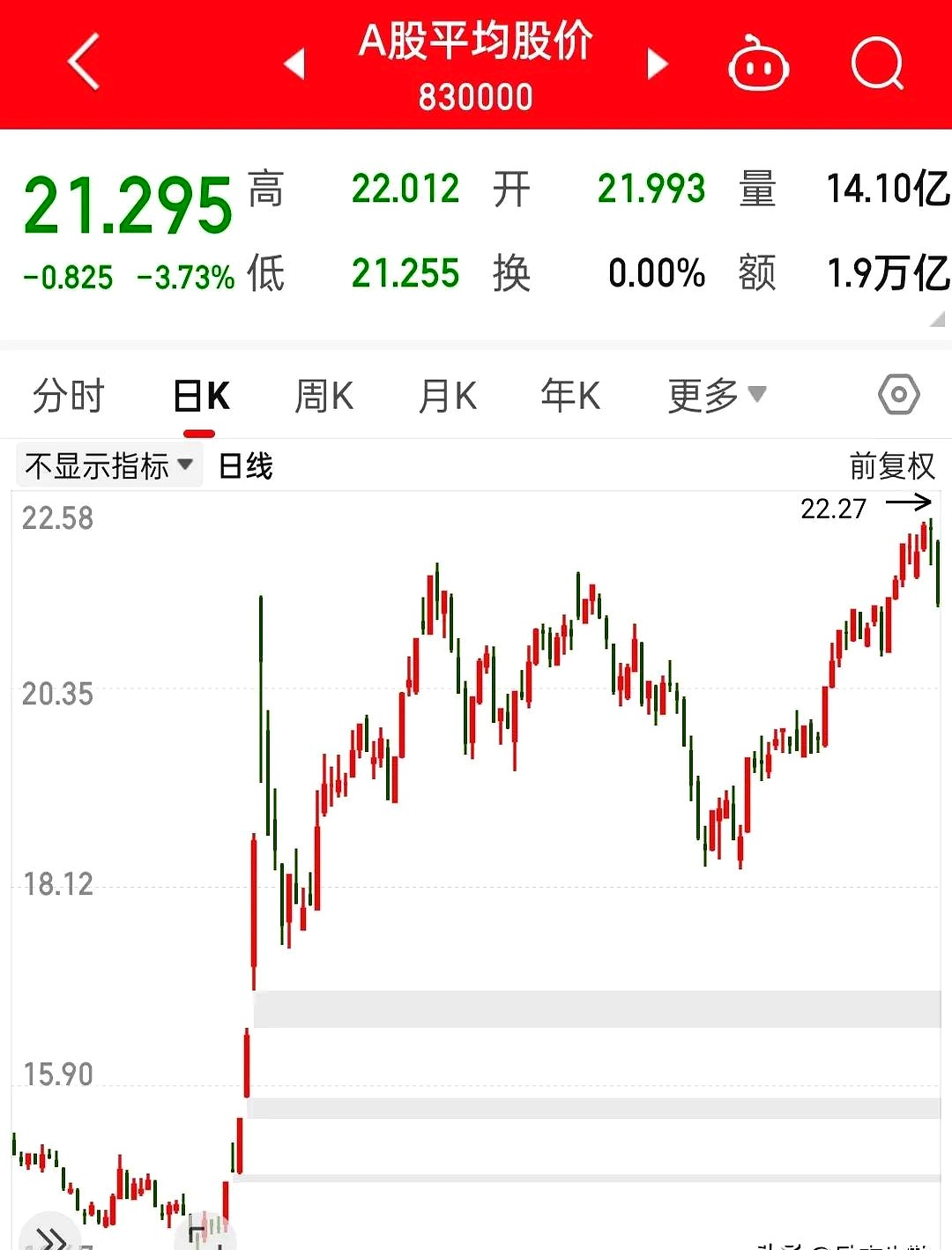Switch to the 年K yearly chart tab
Viewport: 952px width, 1250px height.
[570, 396]
